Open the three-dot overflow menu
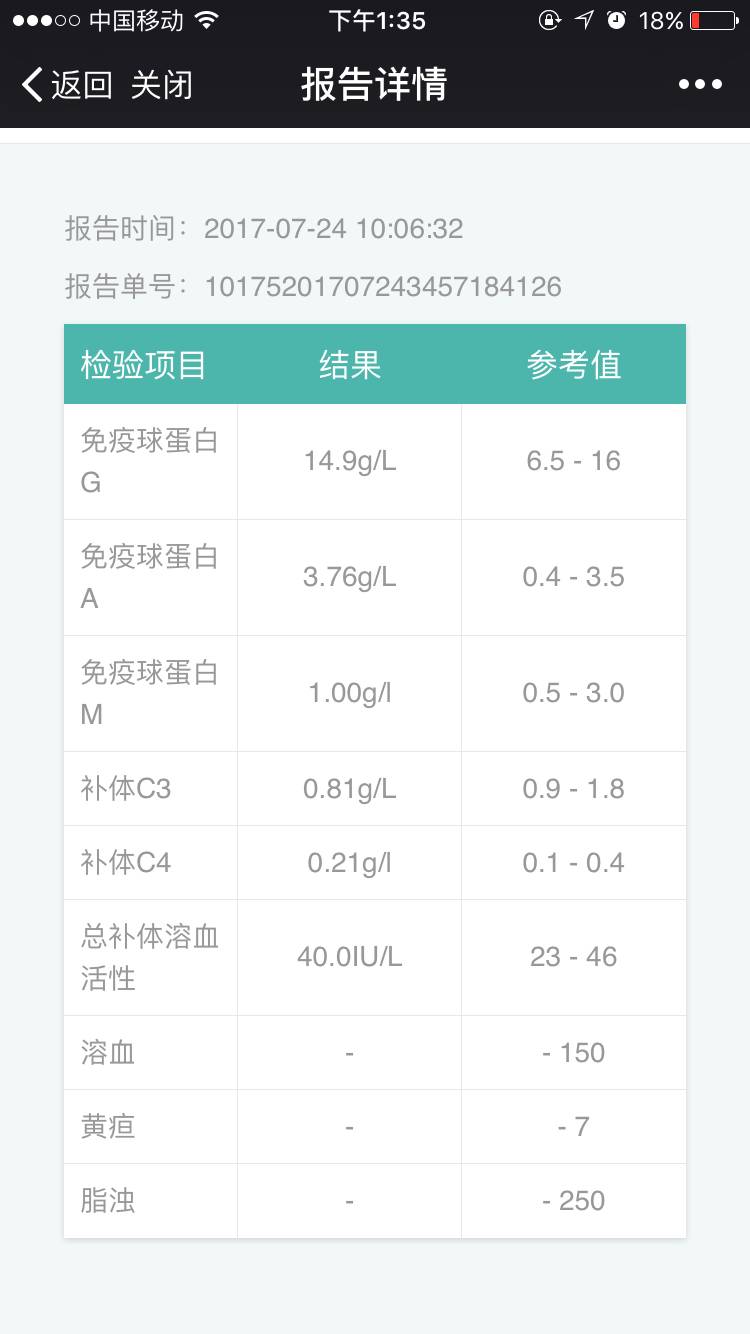Image resolution: width=750 pixels, height=1334 pixels. click(x=700, y=85)
